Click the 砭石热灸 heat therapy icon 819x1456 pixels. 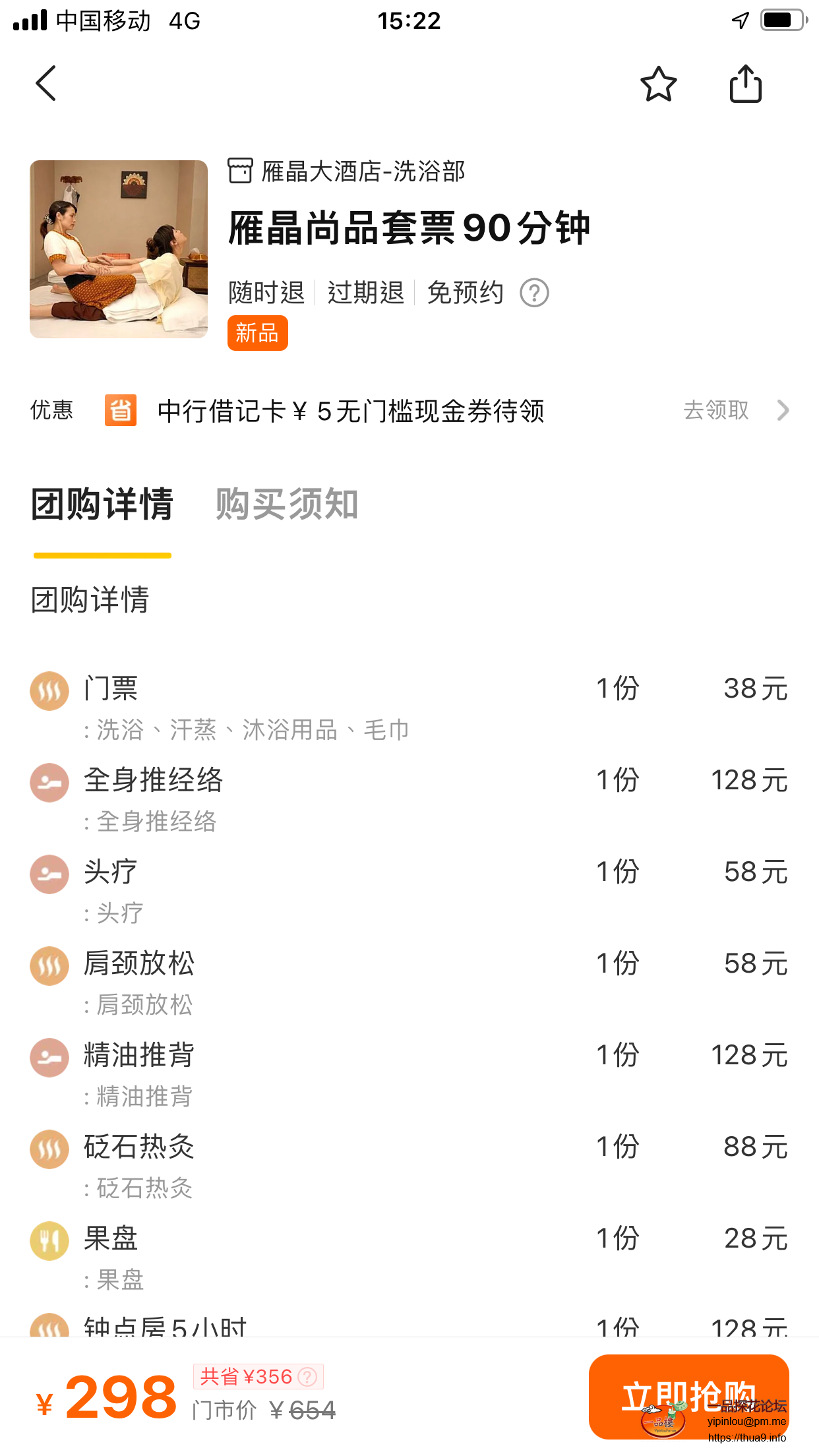(49, 1149)
